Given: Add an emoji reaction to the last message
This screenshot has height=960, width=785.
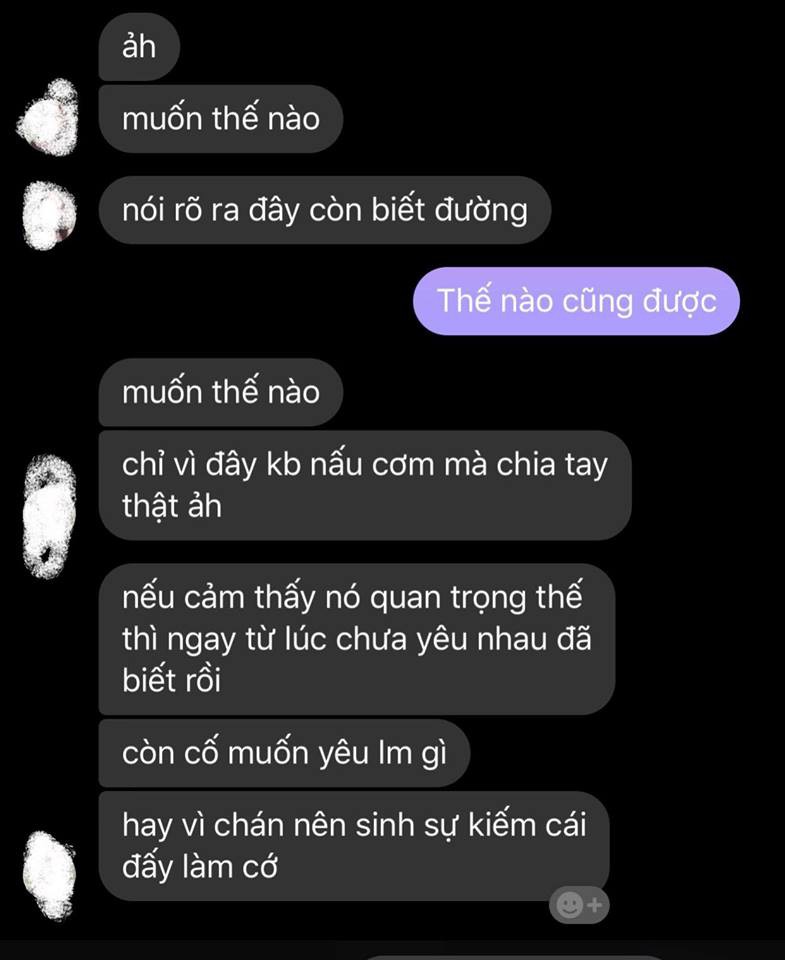Looking at the screenshot, I should 579,905.
